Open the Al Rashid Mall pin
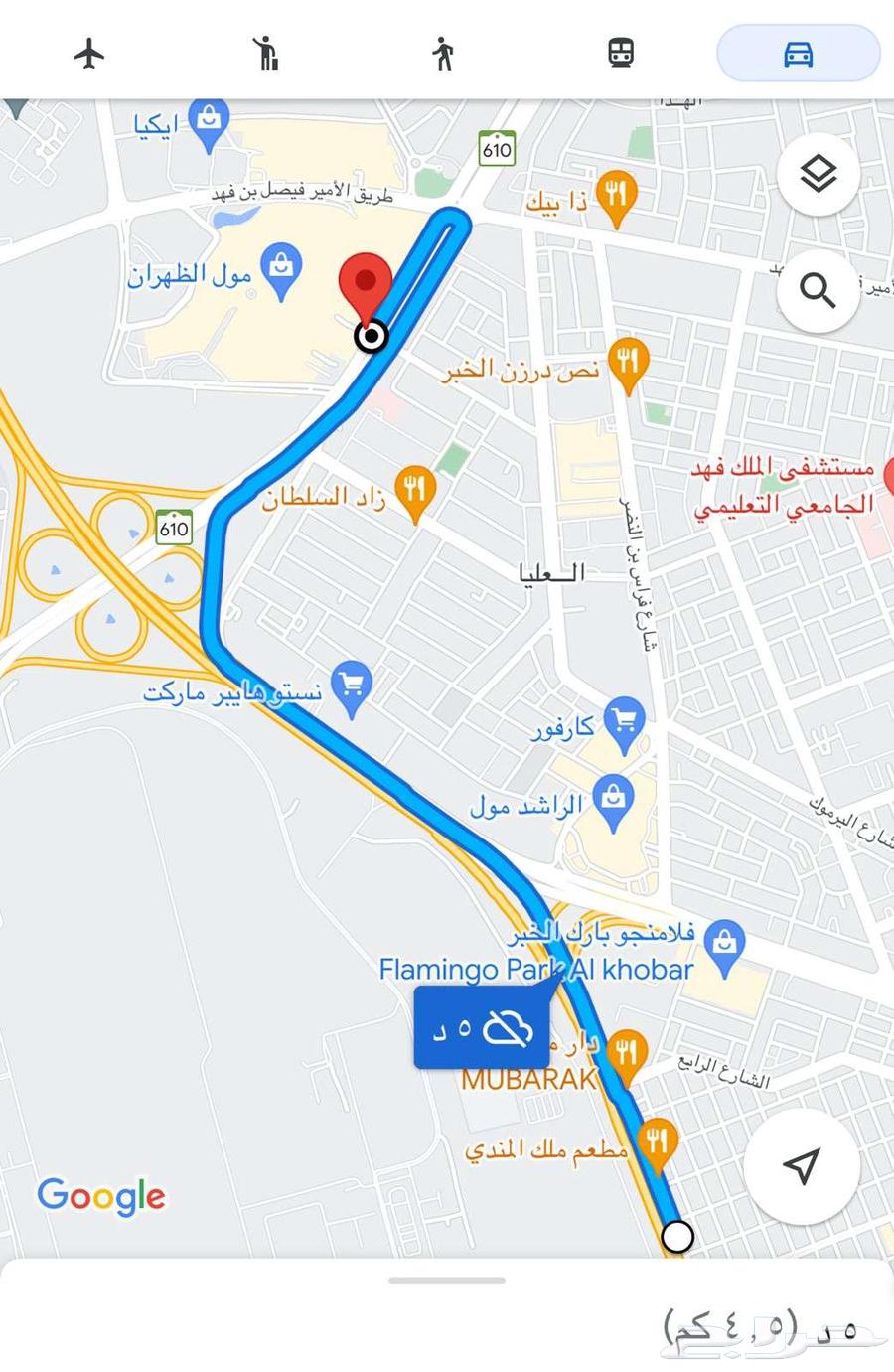The width and height of the screenshot is (894, 1372). point(614,801)
